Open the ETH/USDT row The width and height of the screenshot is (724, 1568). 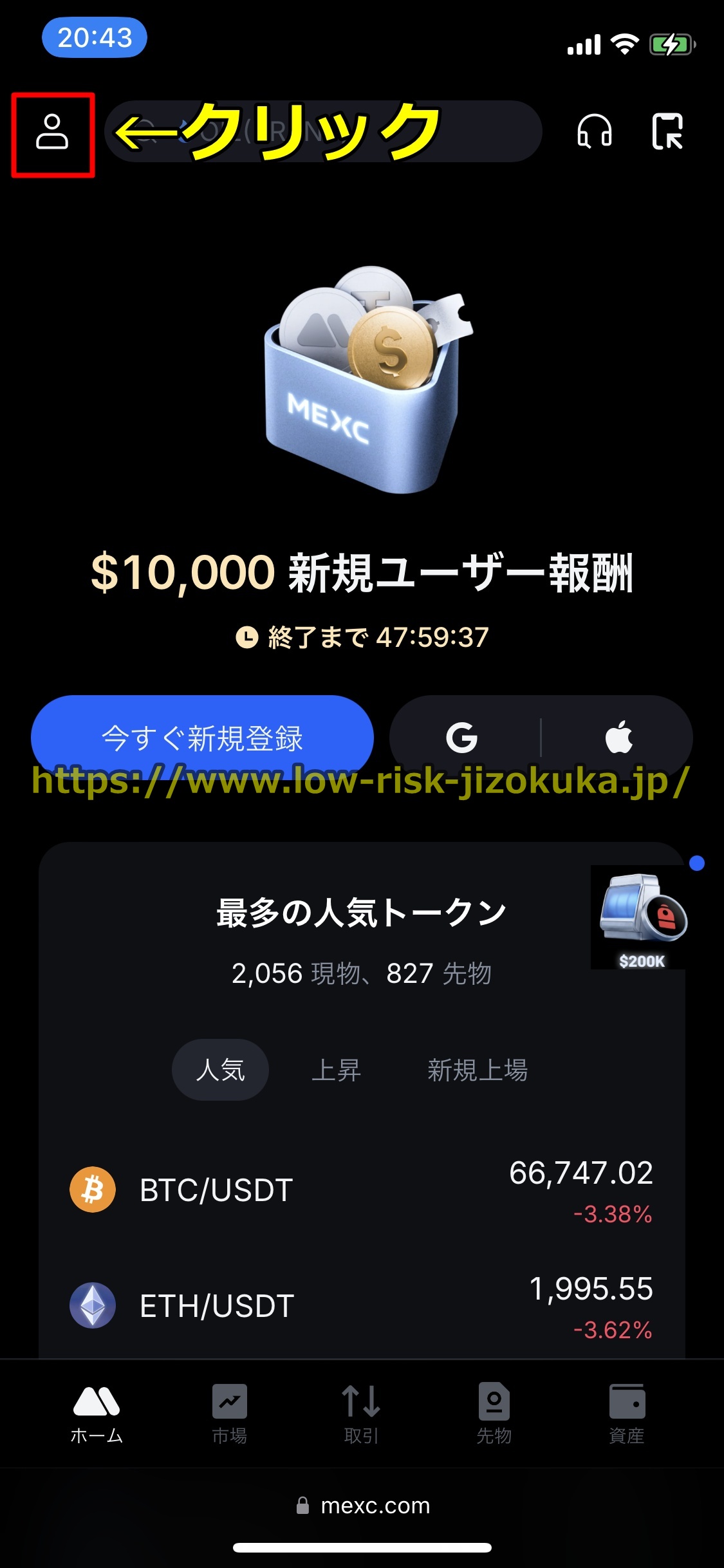click(x=360, y=1307)
